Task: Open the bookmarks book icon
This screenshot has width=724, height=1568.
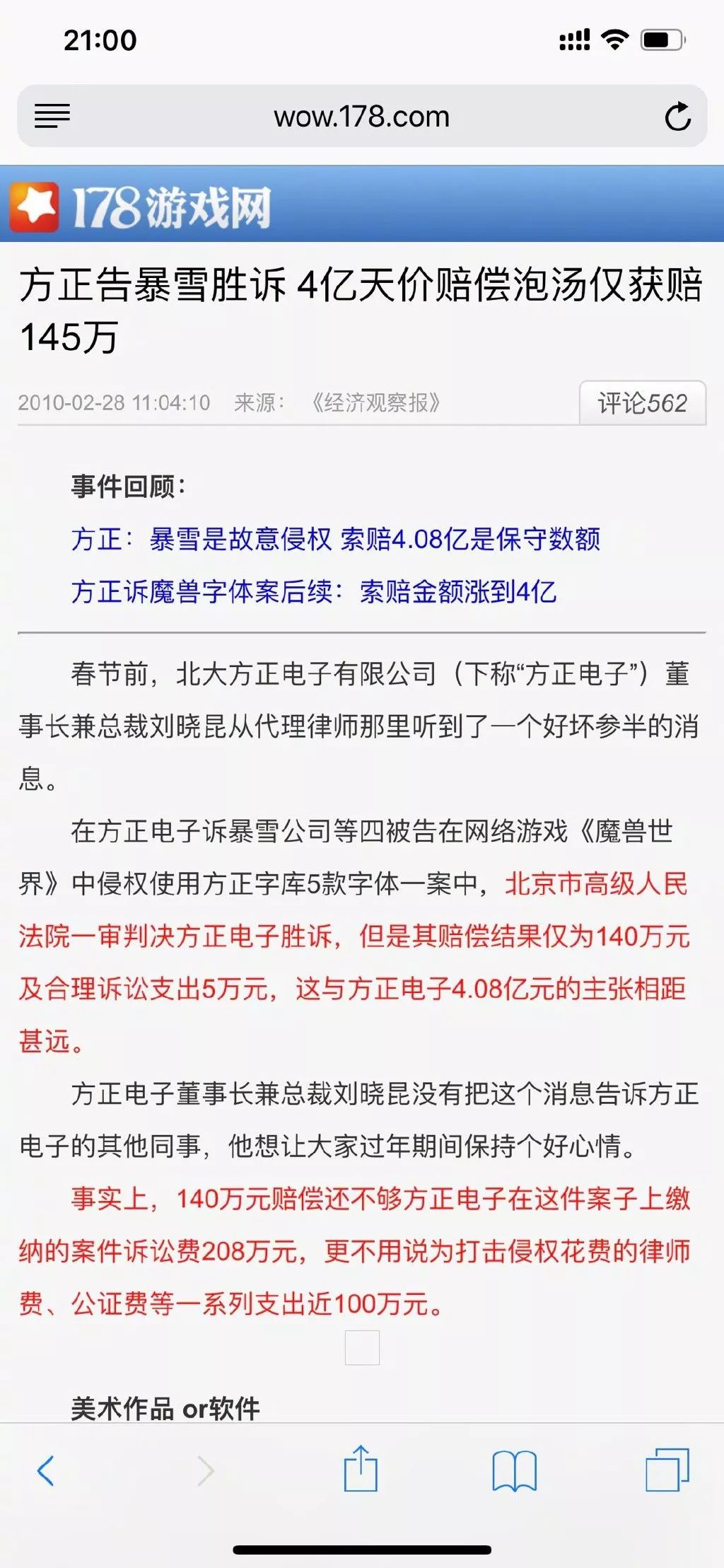Action: pyautogui.click(x=514, y=1471)
